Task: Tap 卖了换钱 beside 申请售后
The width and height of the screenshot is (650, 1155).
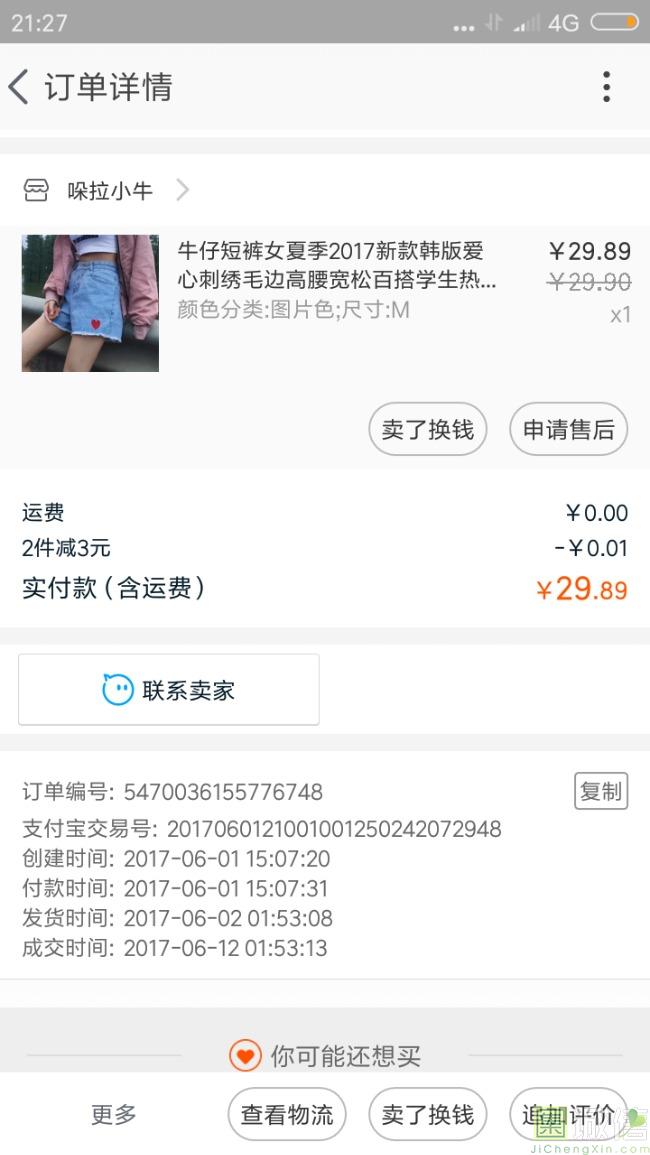Action: [x=428, y=430]
